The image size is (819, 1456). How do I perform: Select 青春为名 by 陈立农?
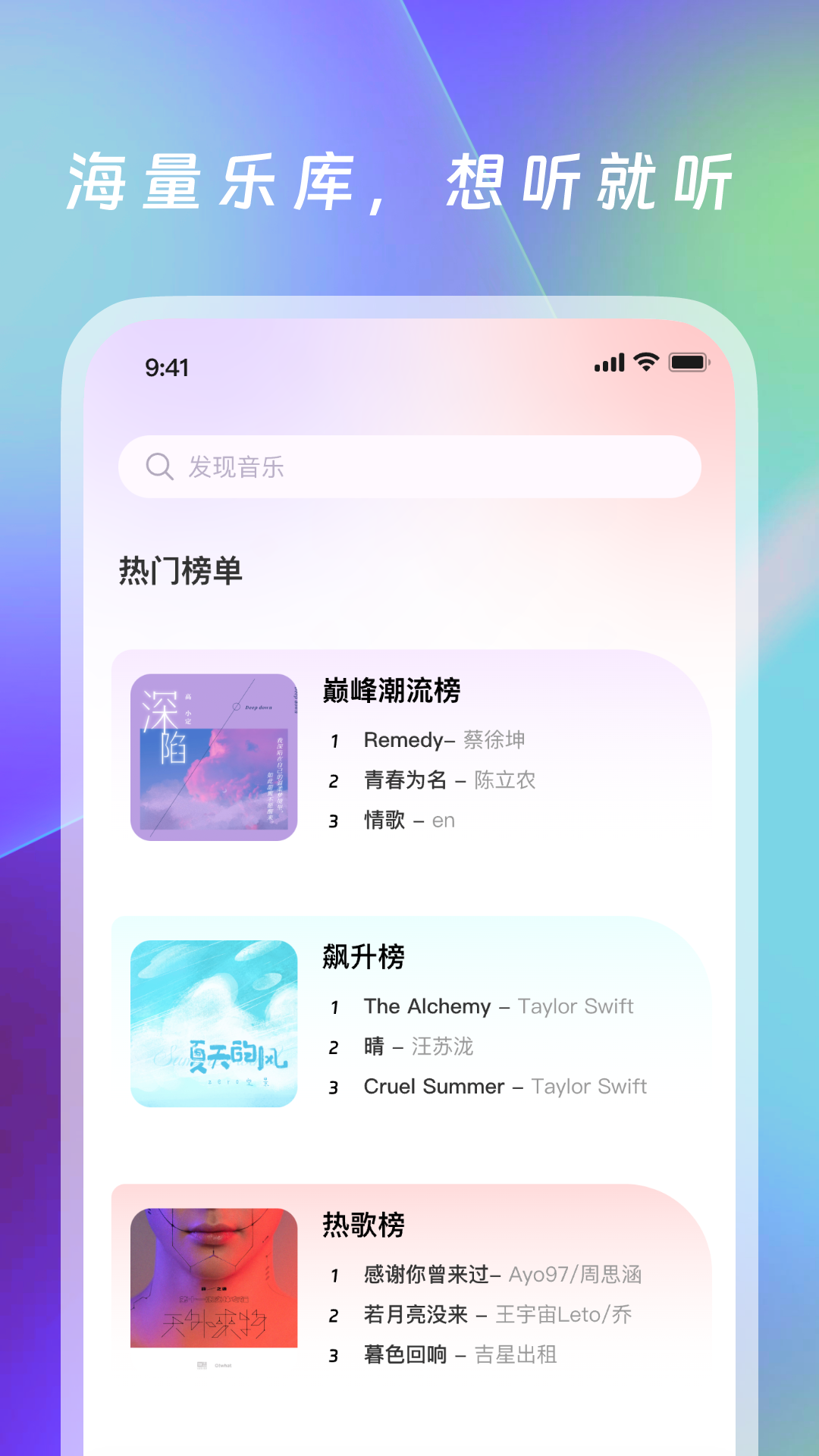tap(449, 780)
